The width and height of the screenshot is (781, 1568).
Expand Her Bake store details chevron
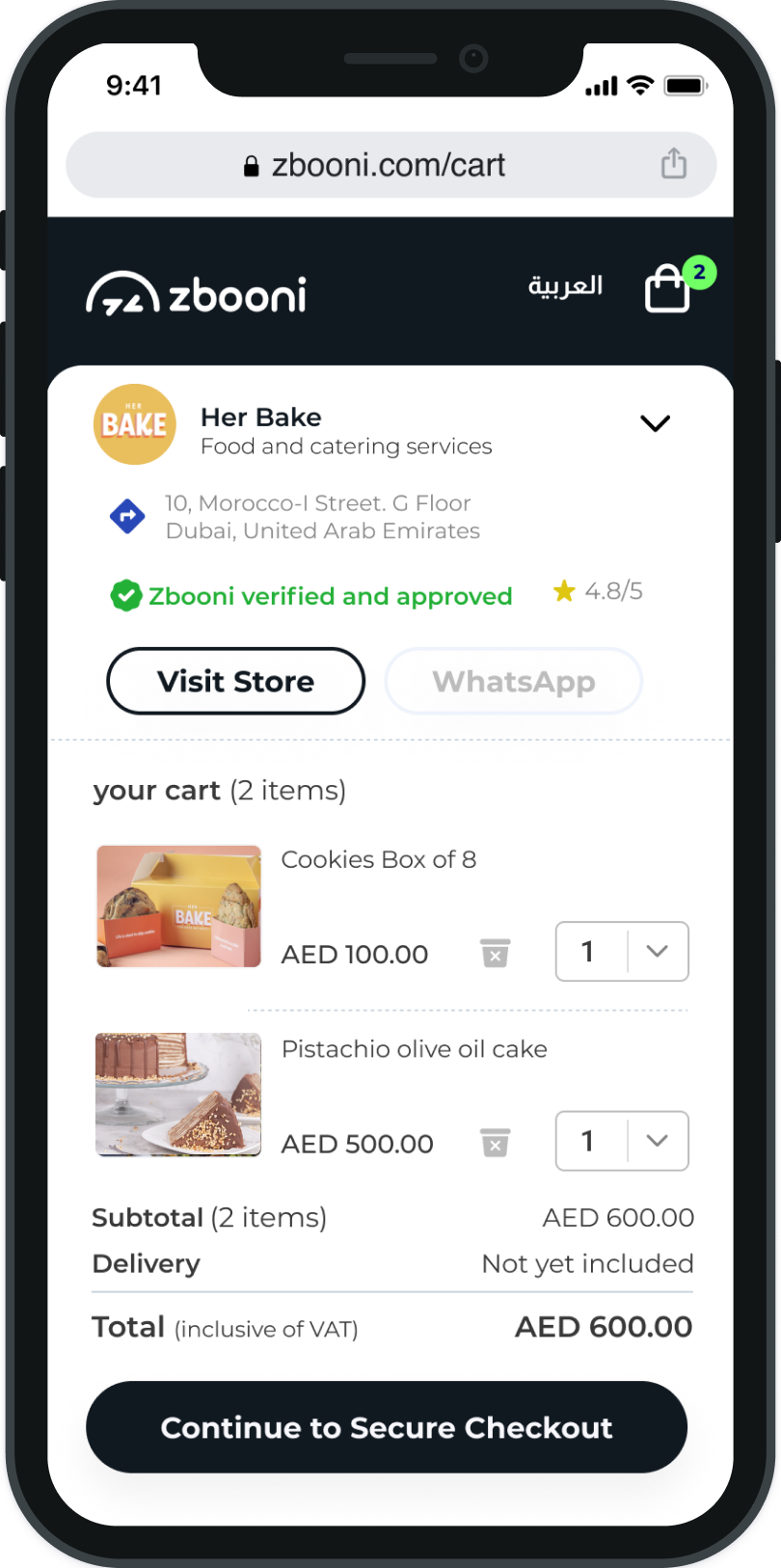pyautogui.click(x=655, y=423)
